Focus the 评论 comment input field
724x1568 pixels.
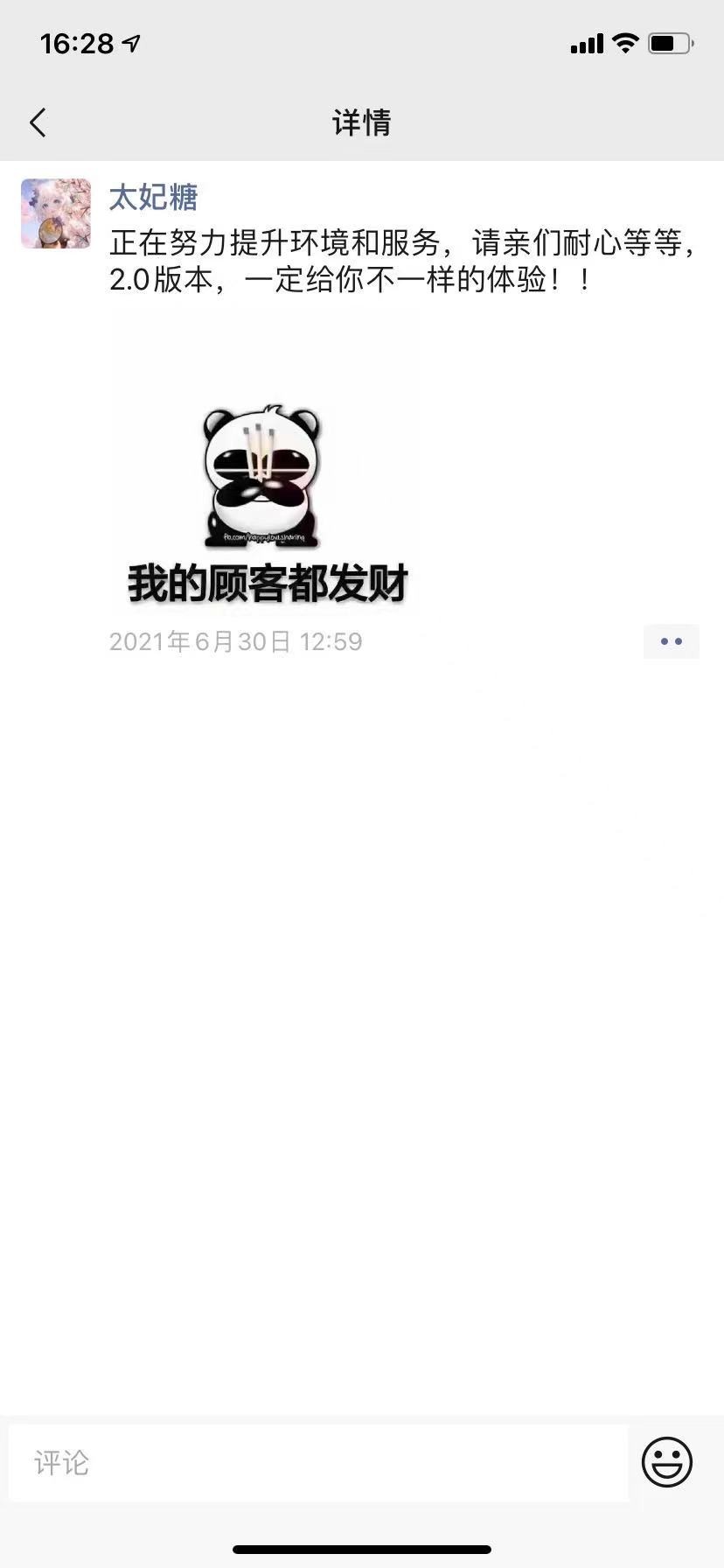pyautogui.click(x=318, y=1462)
